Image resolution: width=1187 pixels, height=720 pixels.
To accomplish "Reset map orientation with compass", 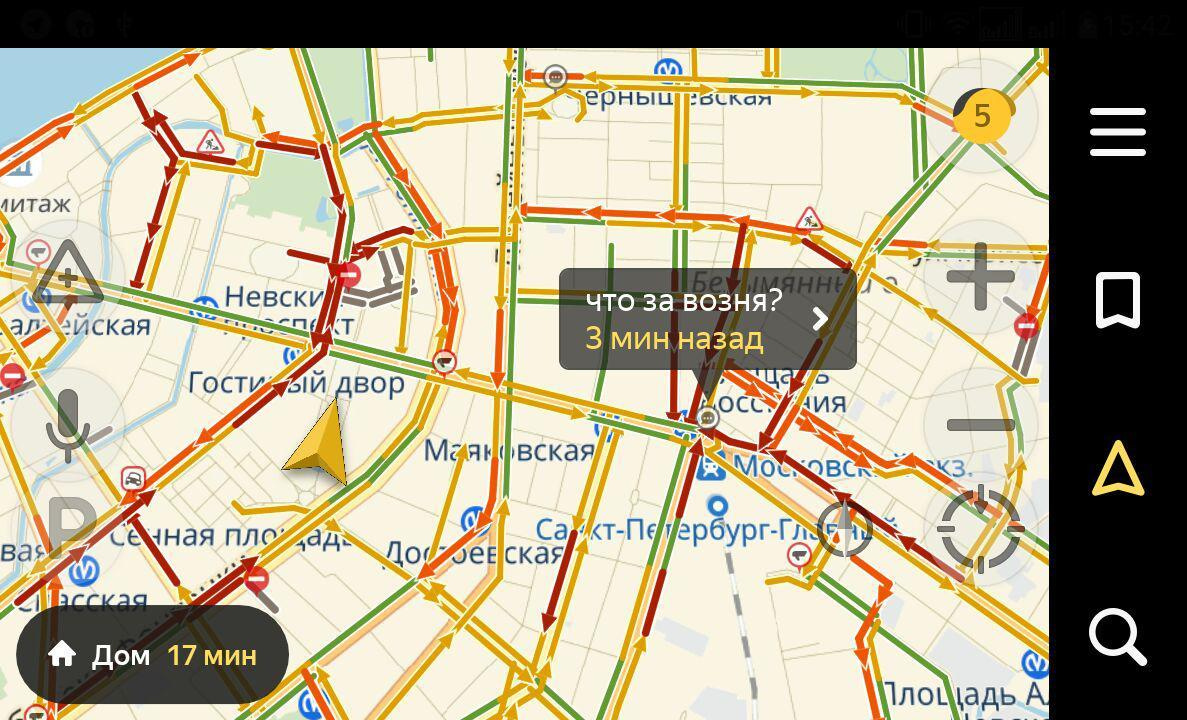I will point(844,527).
